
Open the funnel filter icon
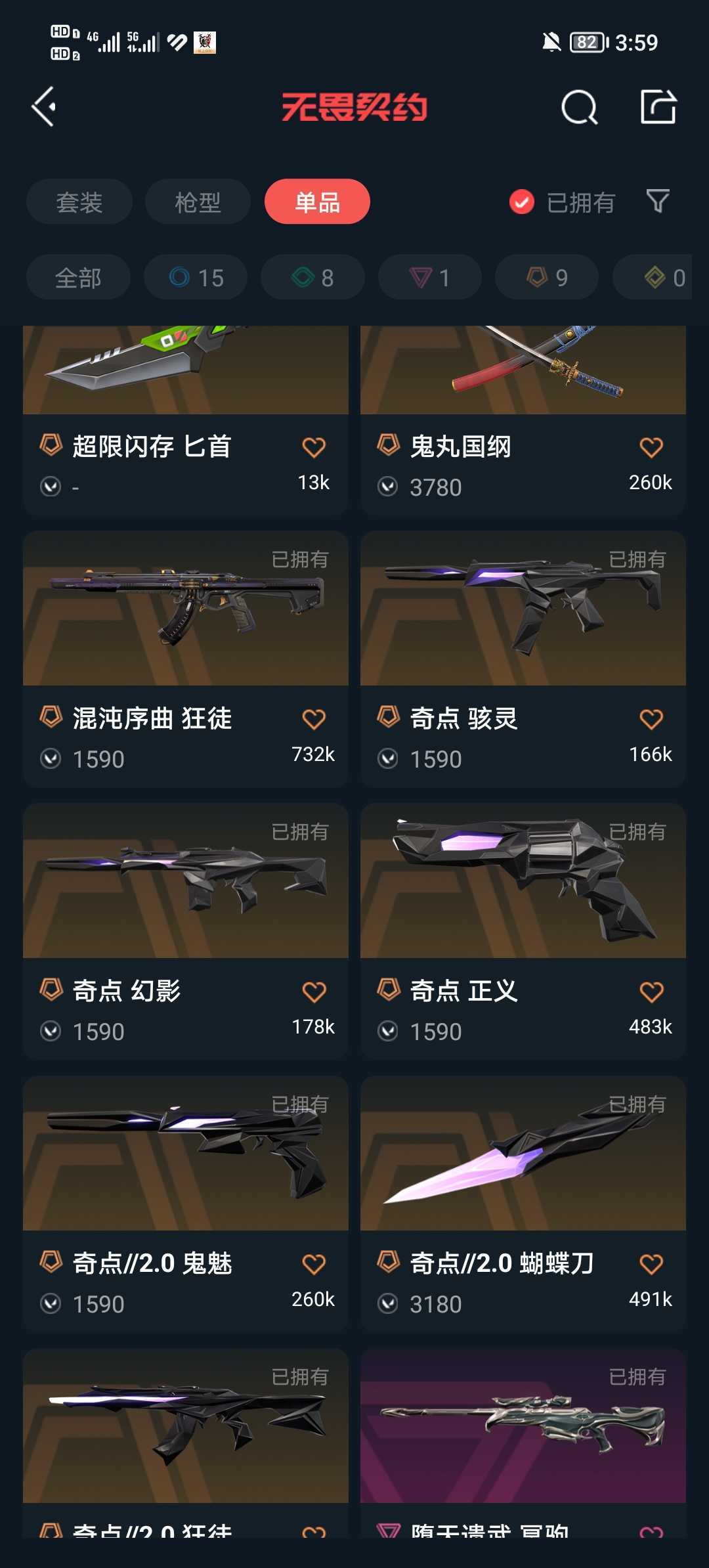(658, 202)
